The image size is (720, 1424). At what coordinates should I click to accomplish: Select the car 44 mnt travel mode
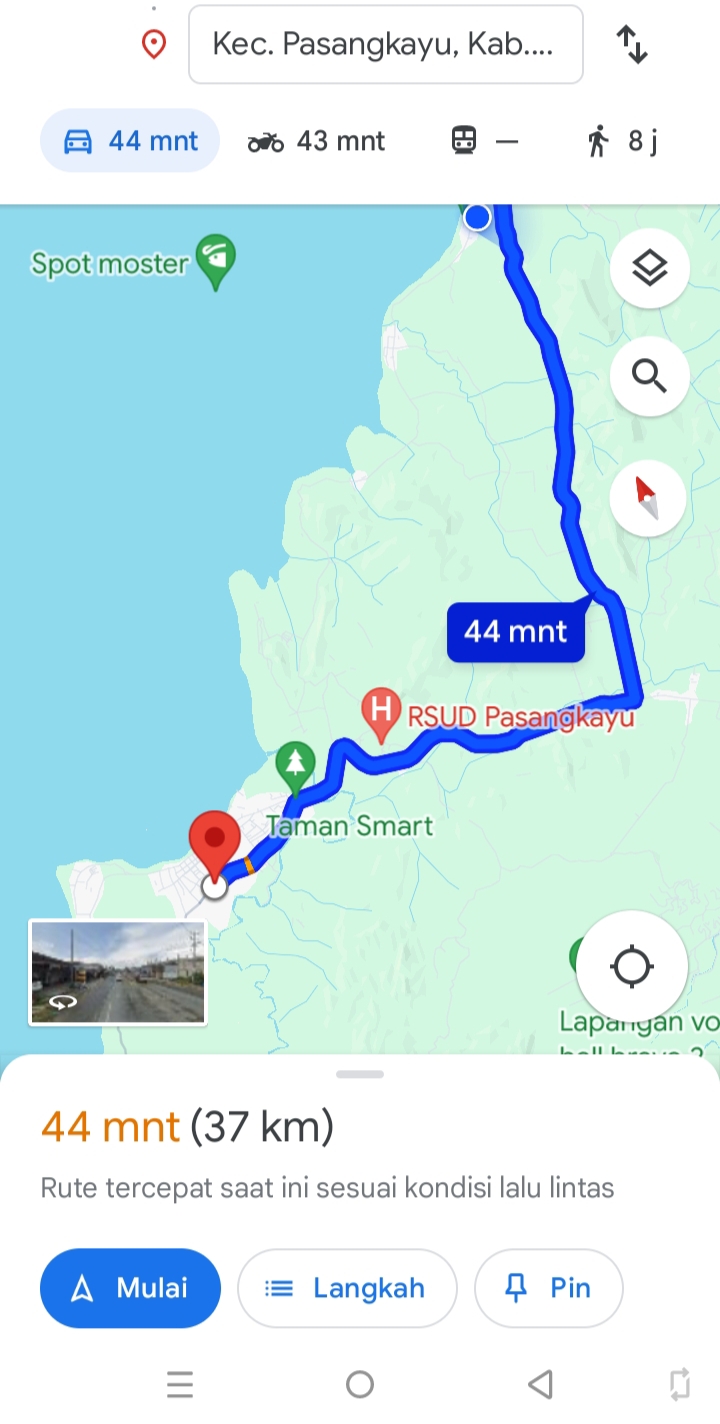click(130, 141)
